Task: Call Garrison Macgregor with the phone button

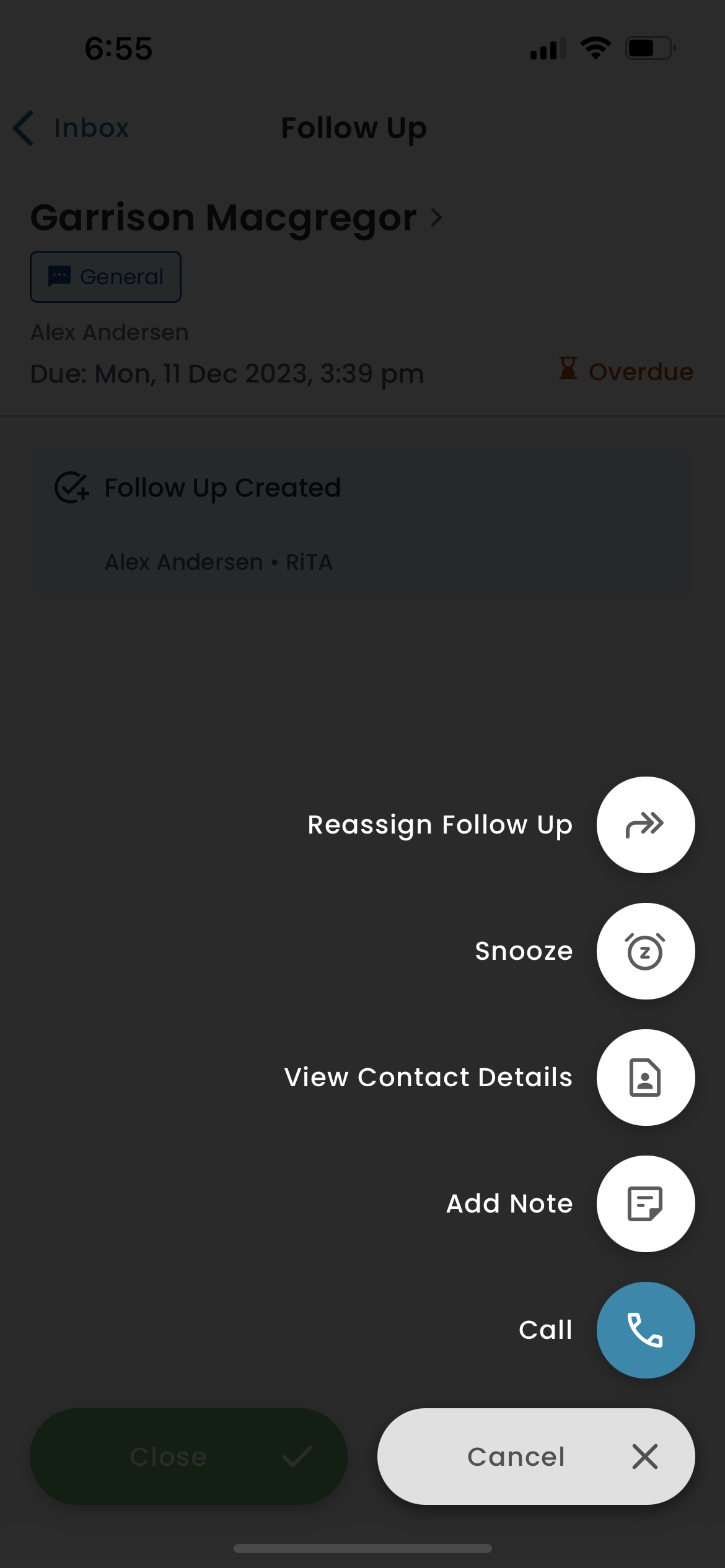Action: pos(645,1330)
